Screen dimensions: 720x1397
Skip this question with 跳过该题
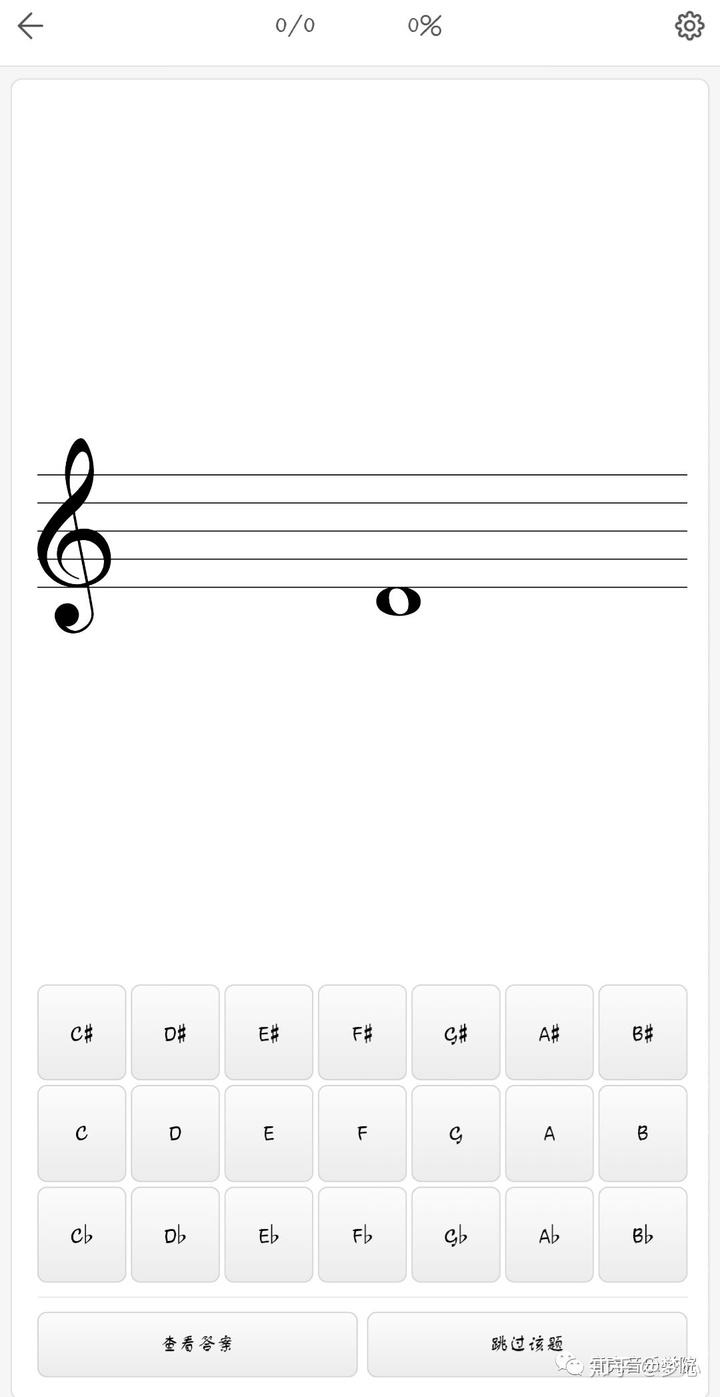(527, 1344)
